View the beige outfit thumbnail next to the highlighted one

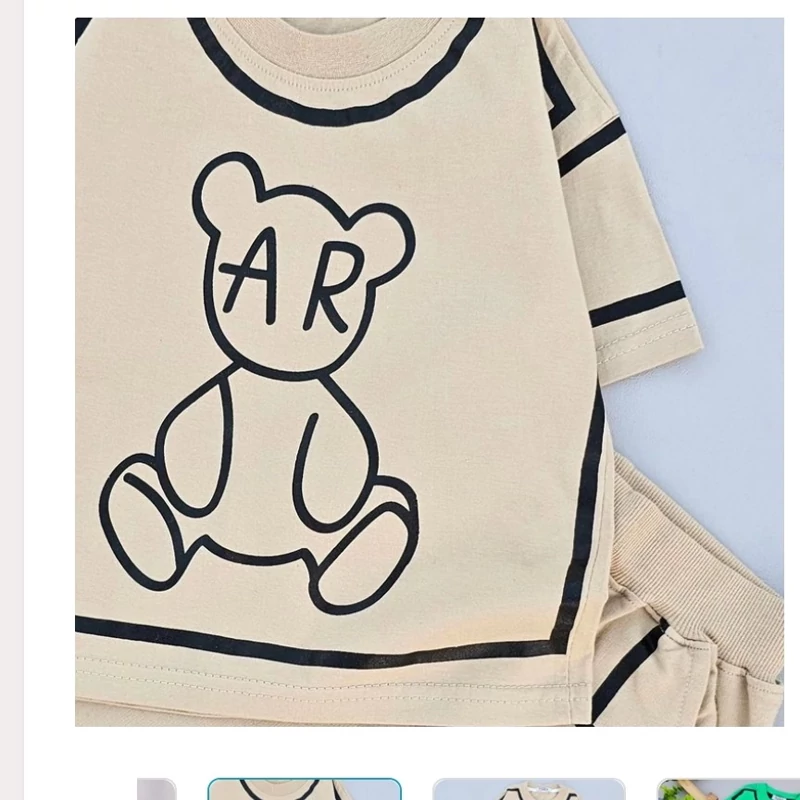(x=528, y=789)
